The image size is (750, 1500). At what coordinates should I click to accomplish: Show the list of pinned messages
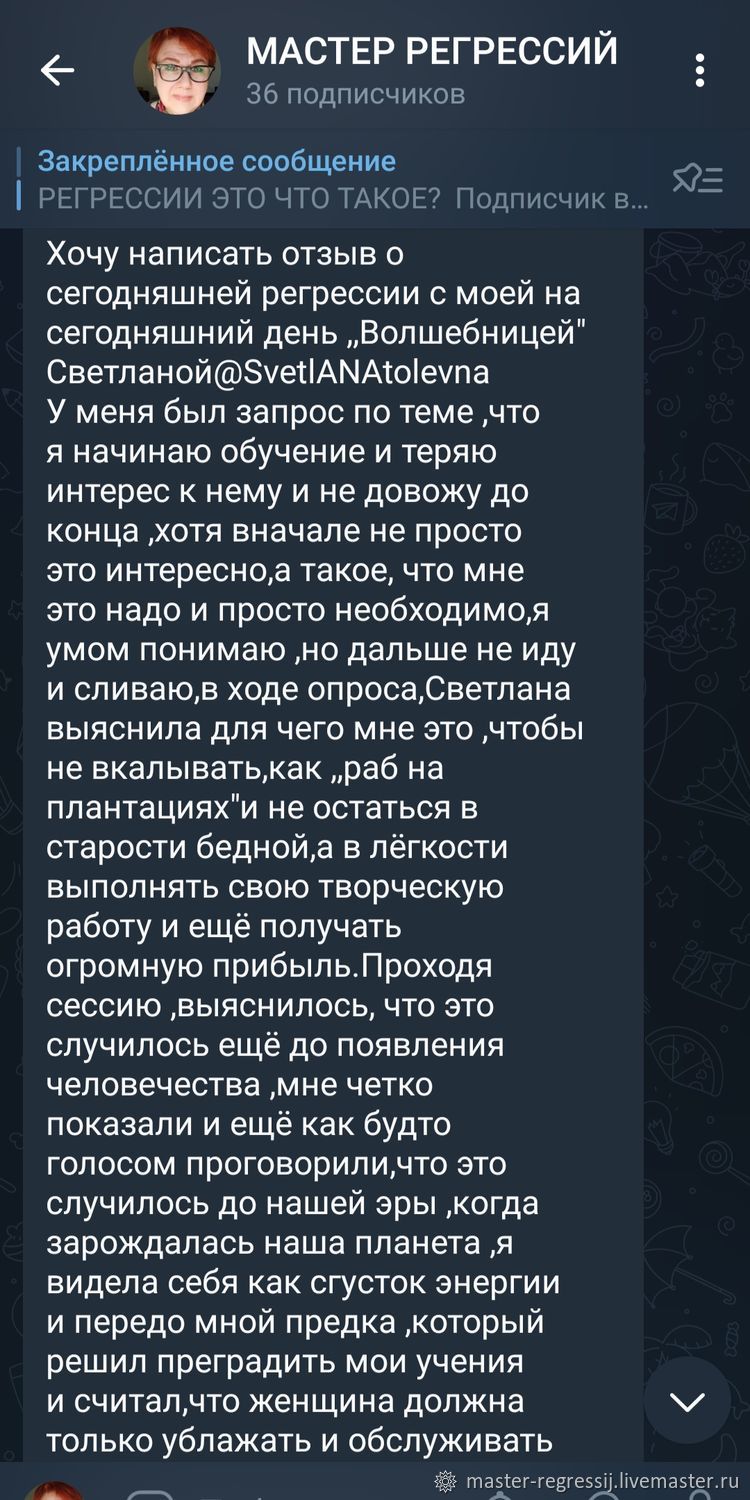pos(698,179)
